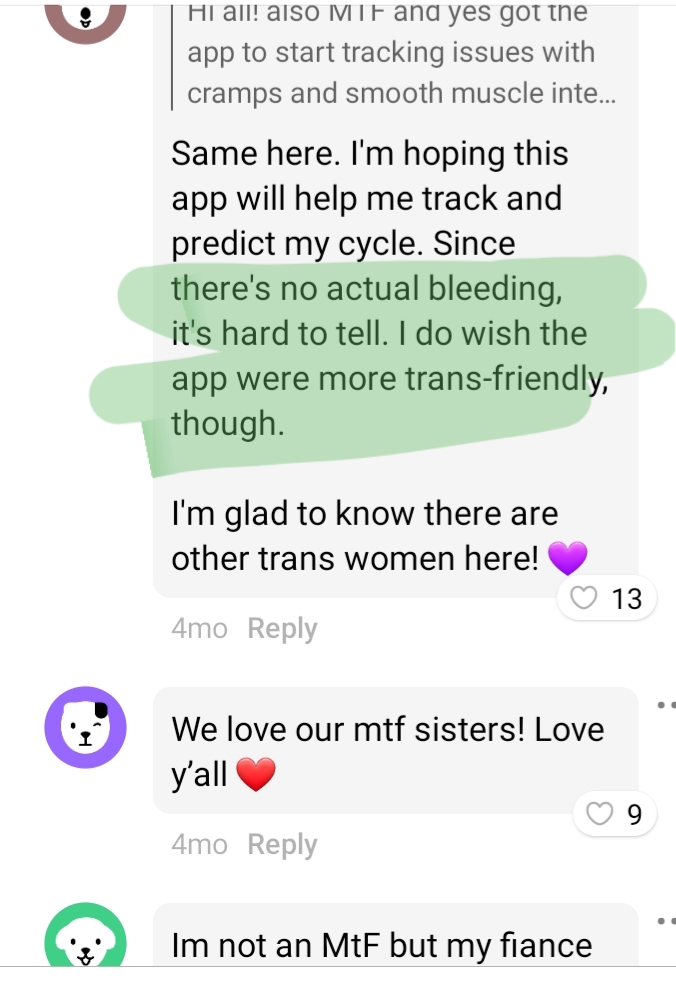Open the green dog avatar profile
Viewport: 676px width, 989px height.
pyautogui.click(x=85, y=935)
